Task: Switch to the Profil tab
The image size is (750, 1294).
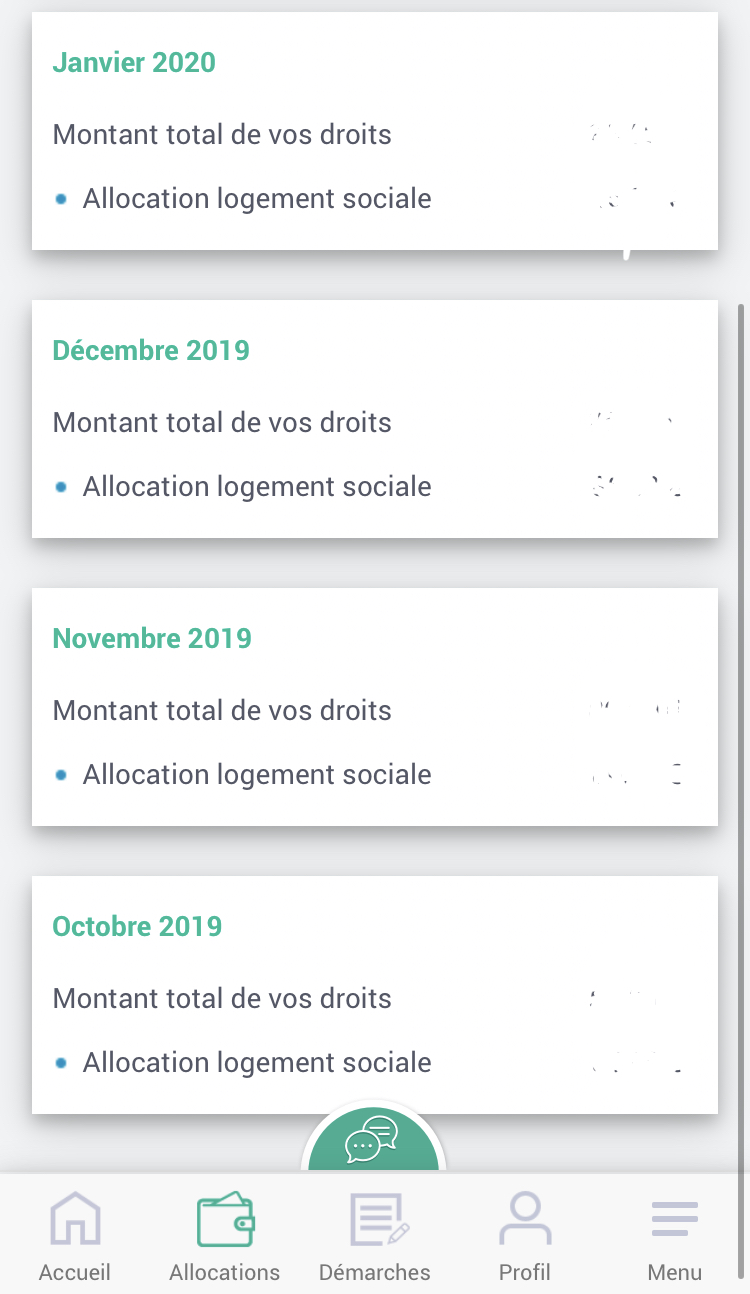Action: 525,1235
